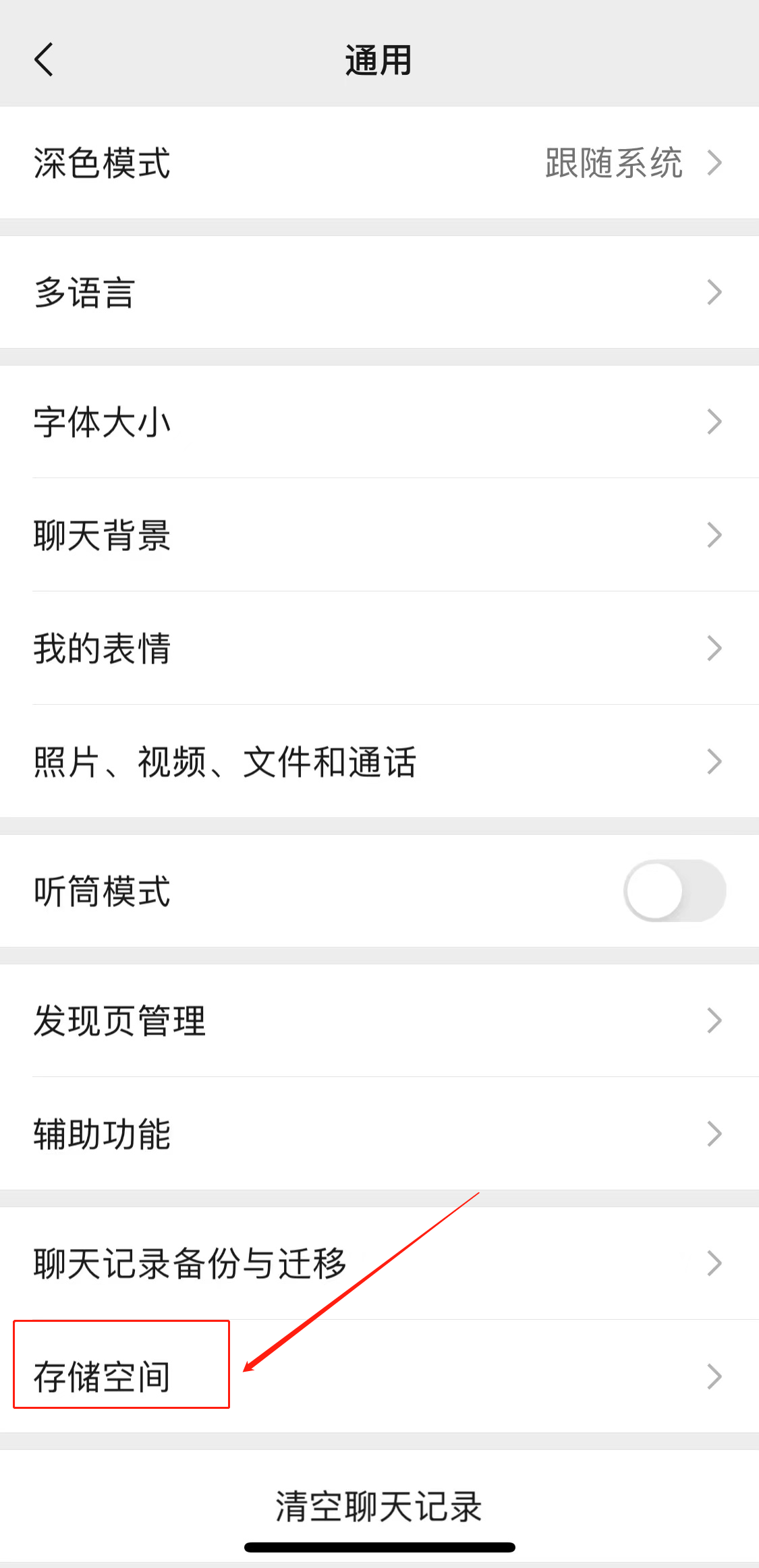The width and height of the screenshot is (759, 1568).
Task: Open 聊天背景 options
Action: click(378, 535)
